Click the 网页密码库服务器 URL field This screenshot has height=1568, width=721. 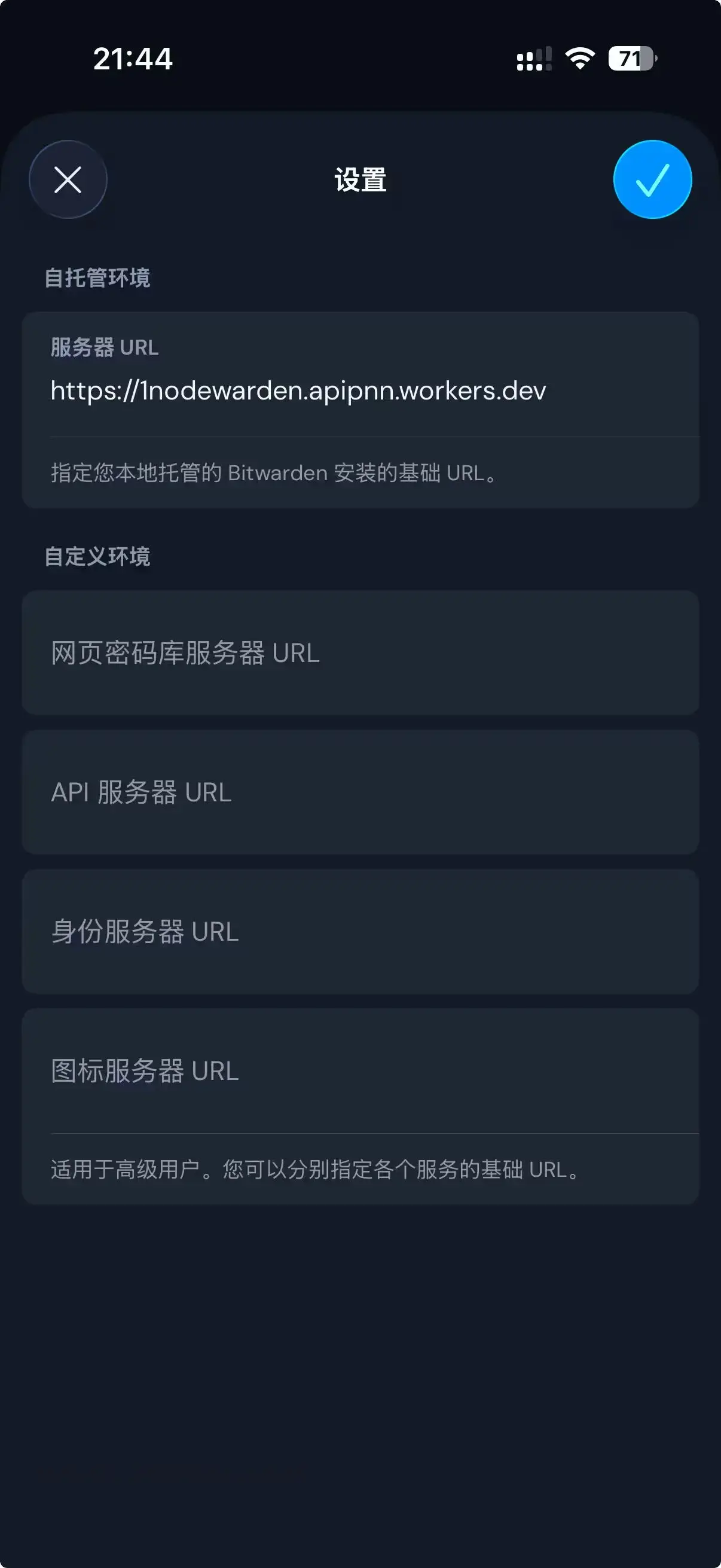click(360, 654)
